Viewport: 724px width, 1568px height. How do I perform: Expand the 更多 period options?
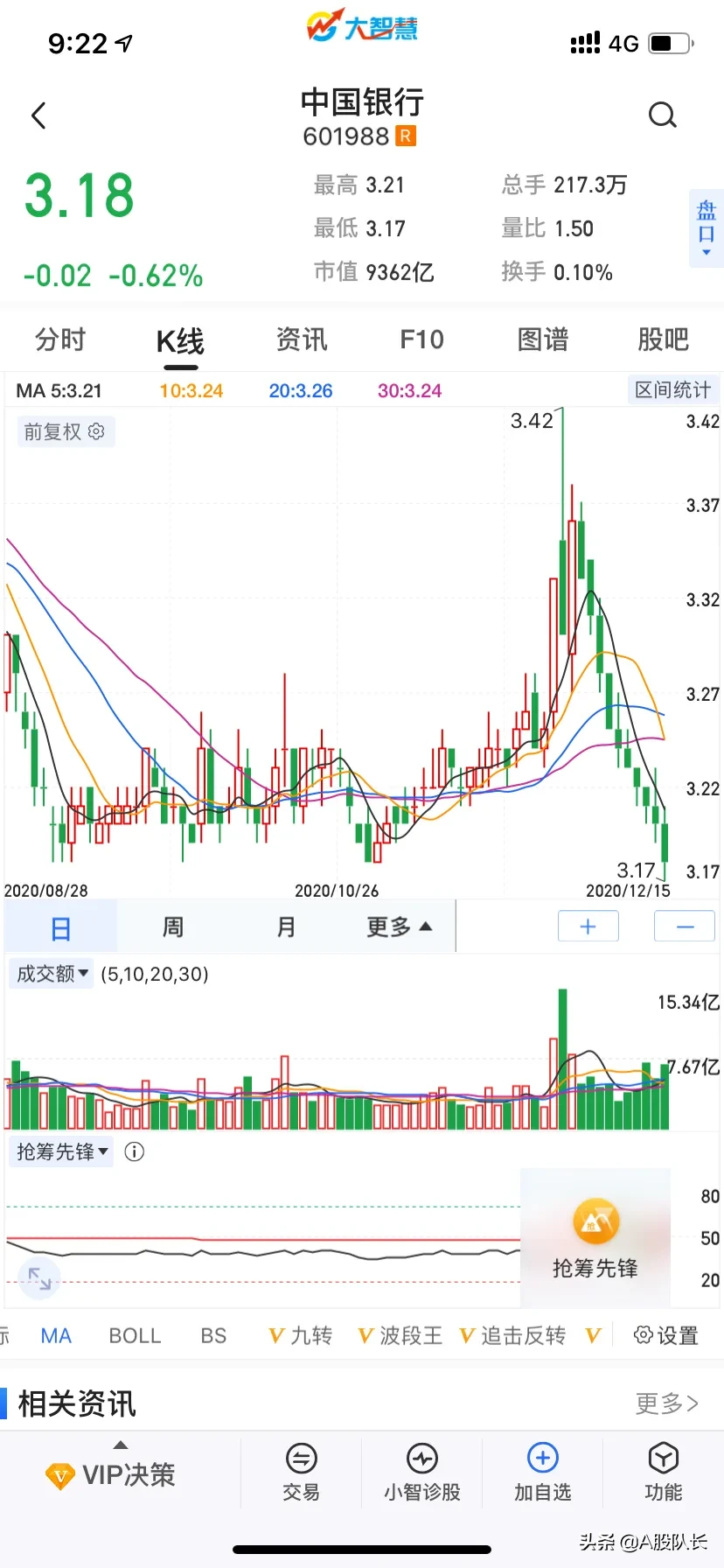point(399,927)
